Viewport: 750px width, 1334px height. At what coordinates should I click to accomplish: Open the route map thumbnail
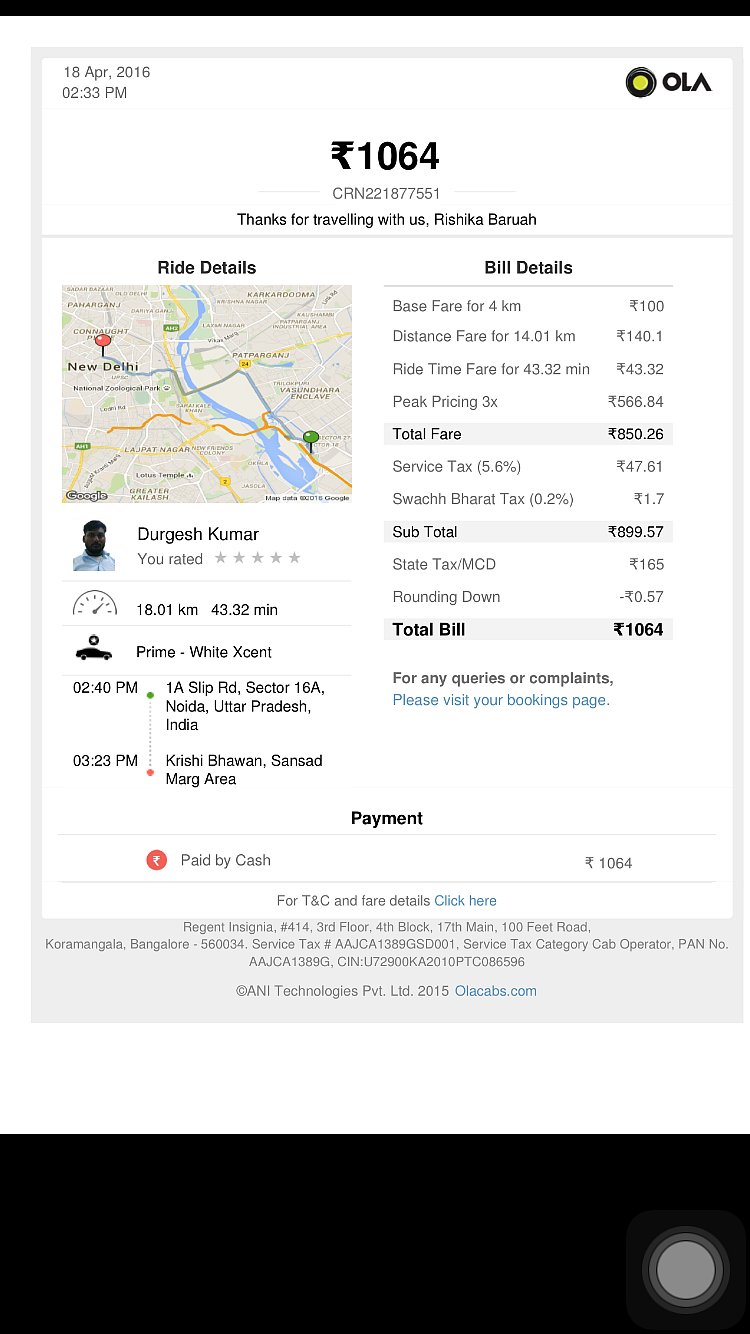coord(206,393)
